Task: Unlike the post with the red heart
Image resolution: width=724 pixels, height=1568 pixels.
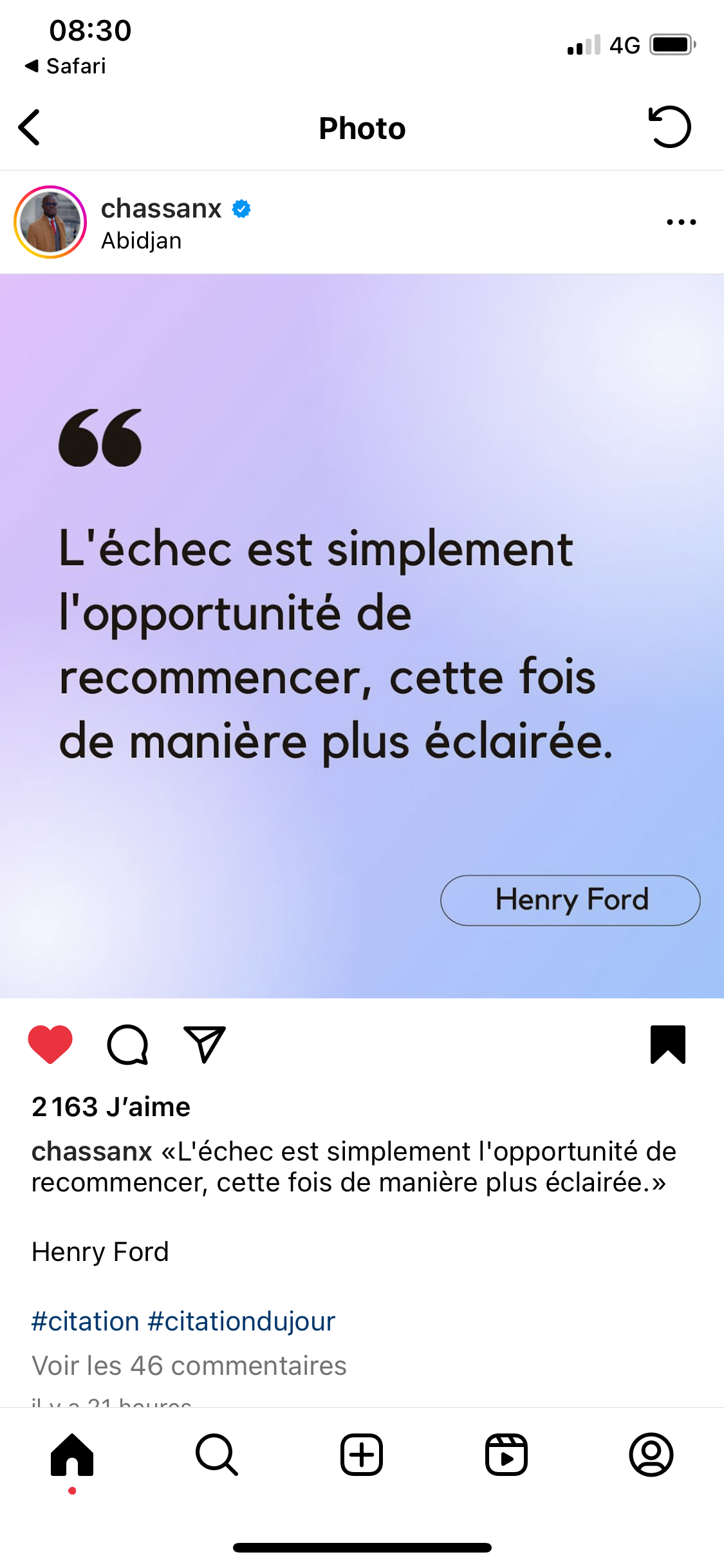Action: (x=50, y=1044)
